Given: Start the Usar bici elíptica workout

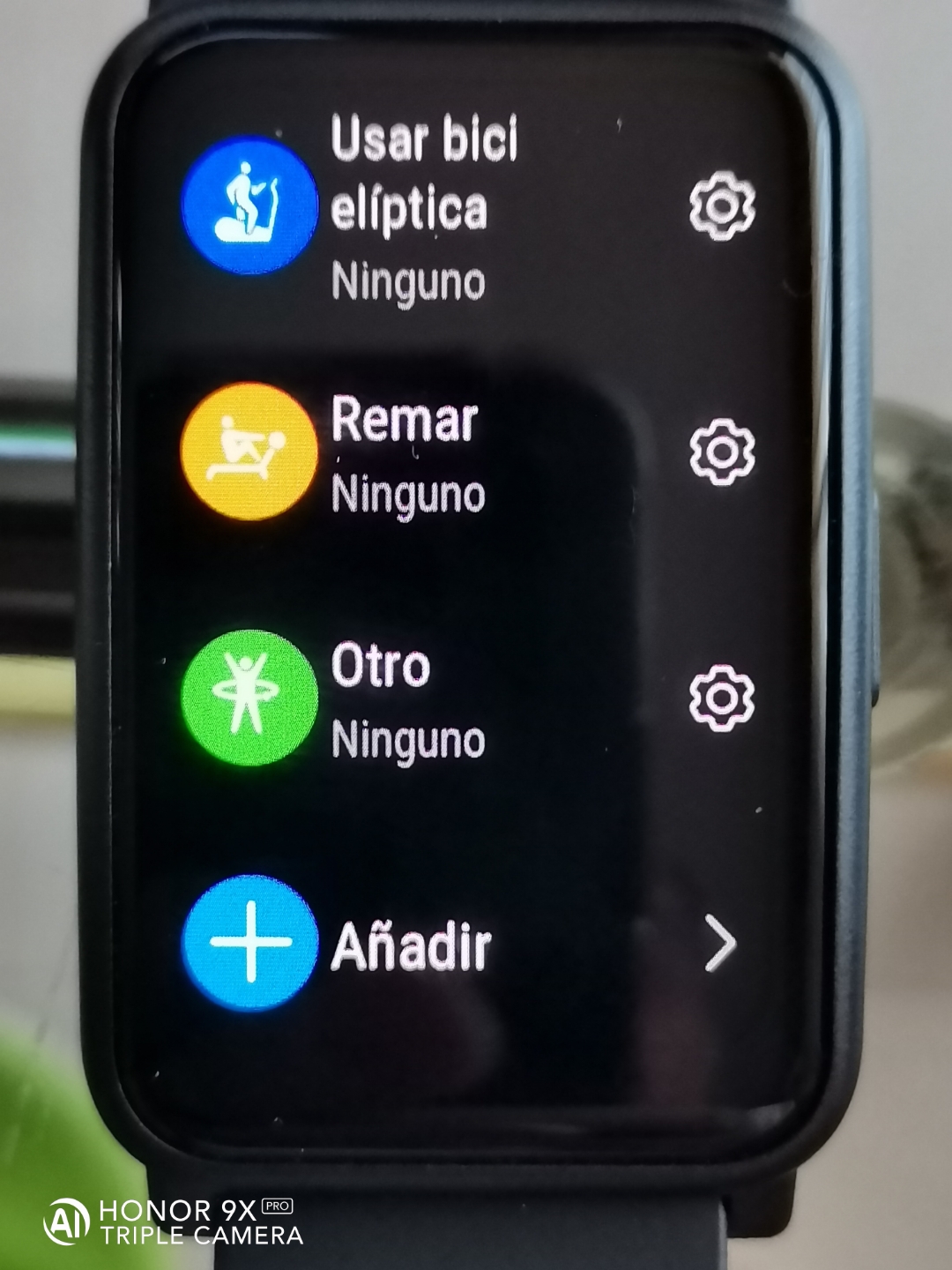Looking at the screenshot, I should click(x=249, y=205).
